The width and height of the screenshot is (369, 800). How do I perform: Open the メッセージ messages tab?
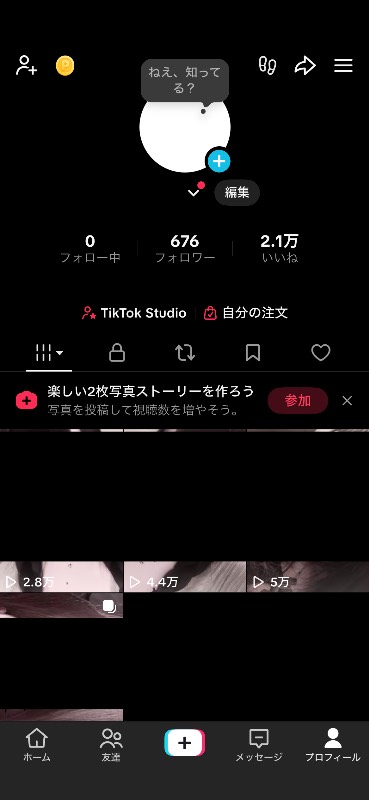coord(259,745)
